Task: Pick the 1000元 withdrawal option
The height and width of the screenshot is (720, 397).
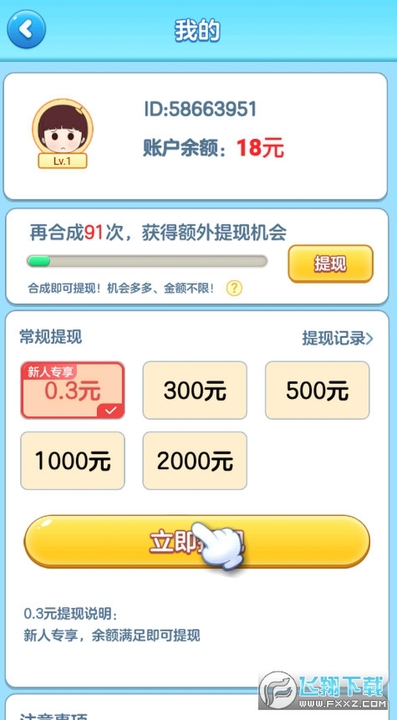Action: click(73, 461)
